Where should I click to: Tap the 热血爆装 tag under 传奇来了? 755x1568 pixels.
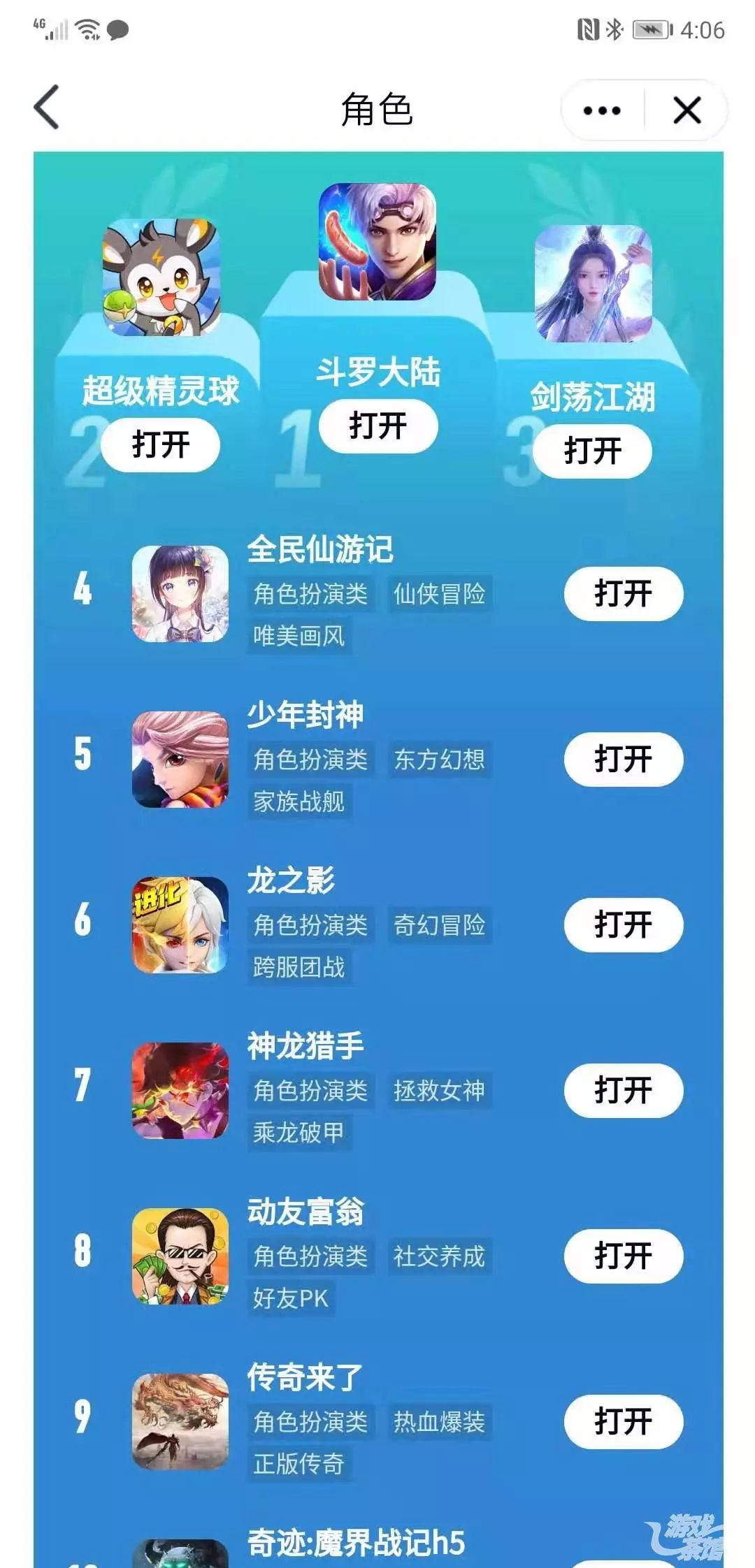coord(440,1422)
